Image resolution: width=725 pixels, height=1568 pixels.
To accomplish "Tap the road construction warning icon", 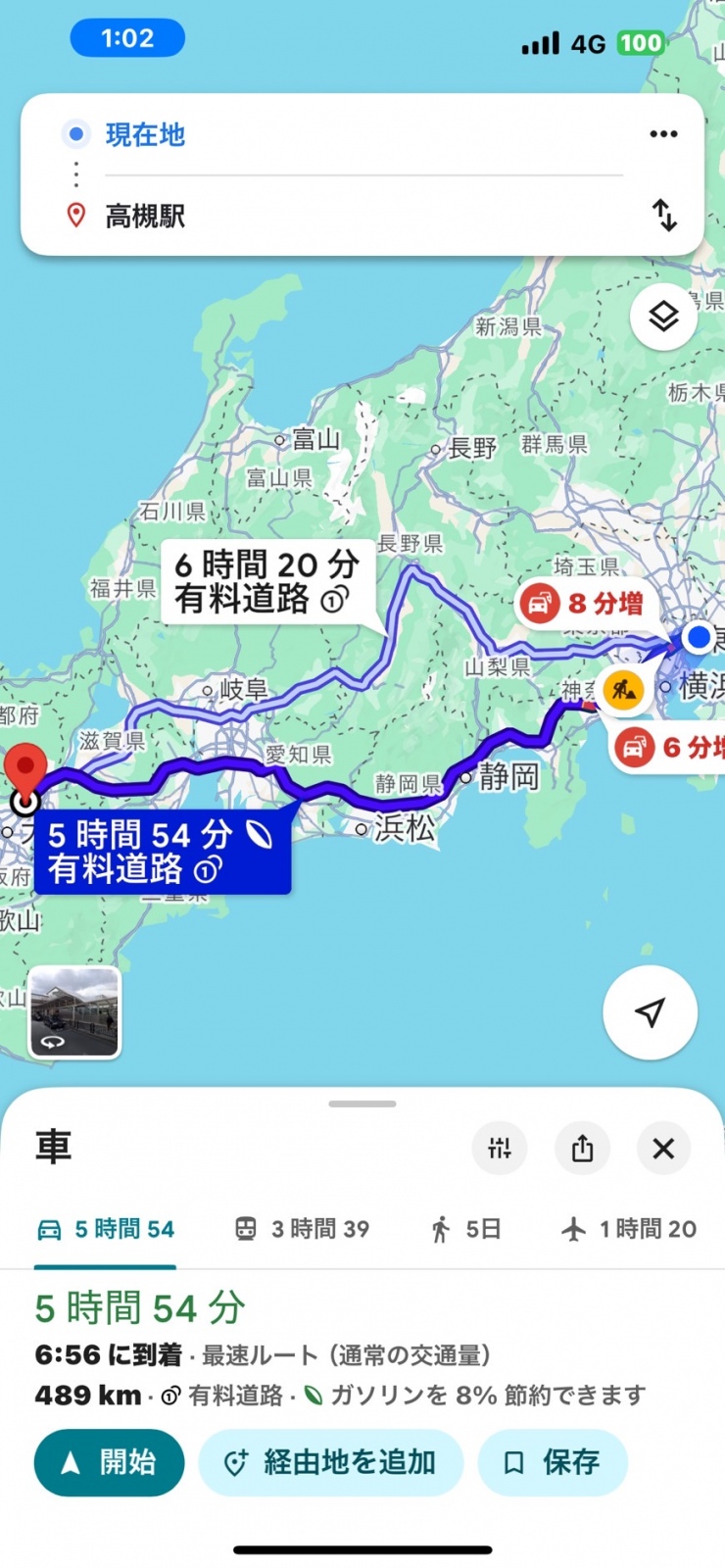I will pyautogui.click(x=623, y=690).
